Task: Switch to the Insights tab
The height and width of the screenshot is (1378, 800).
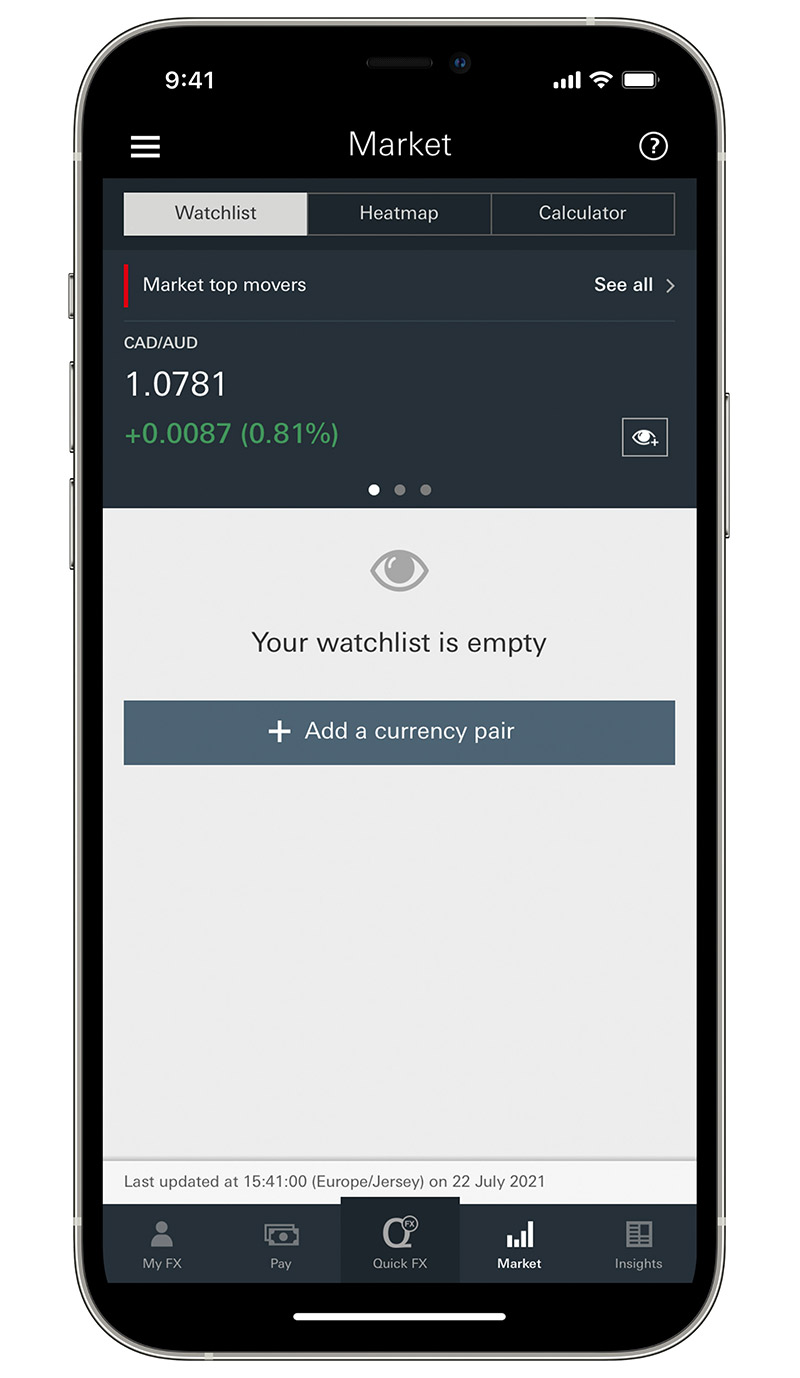Action: click(638, 1244)
